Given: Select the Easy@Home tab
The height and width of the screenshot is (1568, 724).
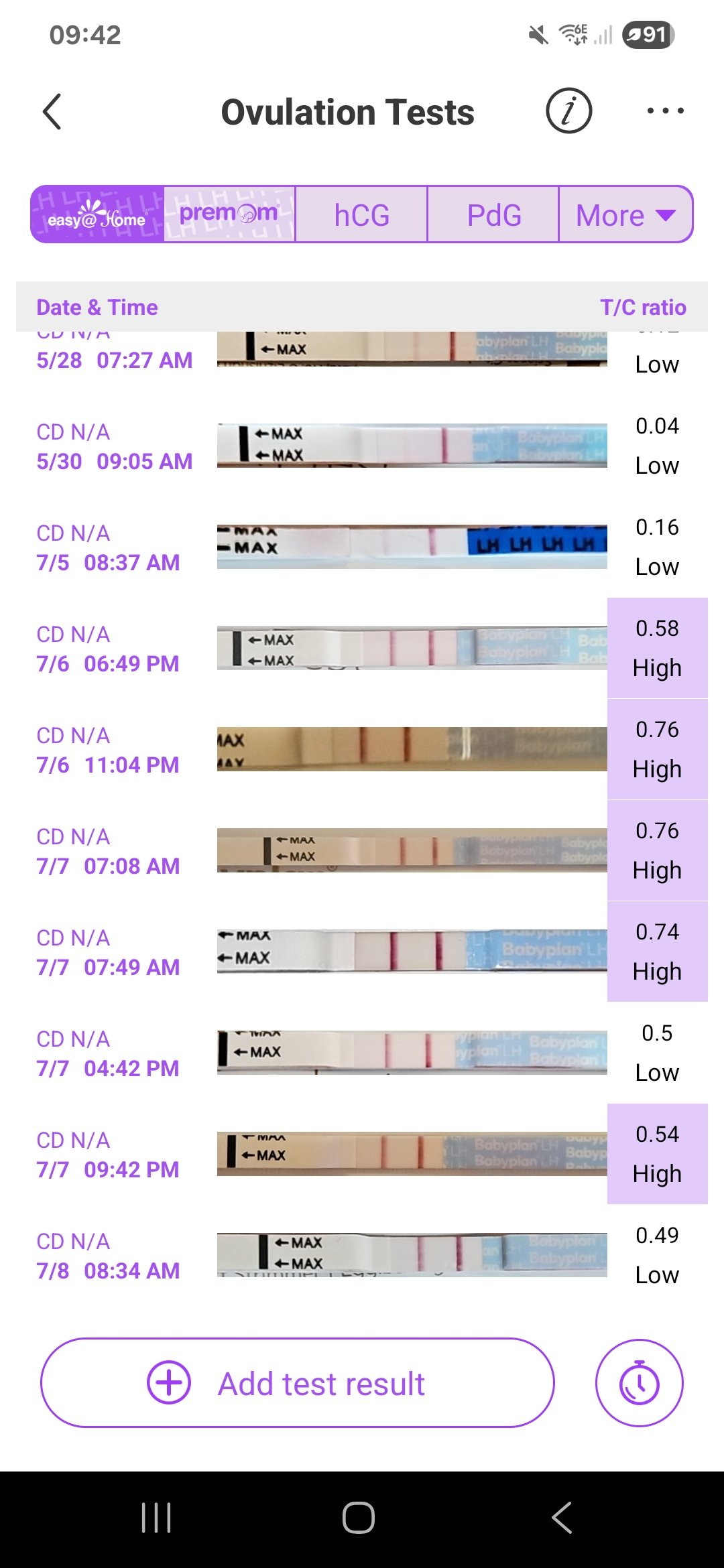Looking at the screenshot, I should pyautogui.click(x=97, y=215).
